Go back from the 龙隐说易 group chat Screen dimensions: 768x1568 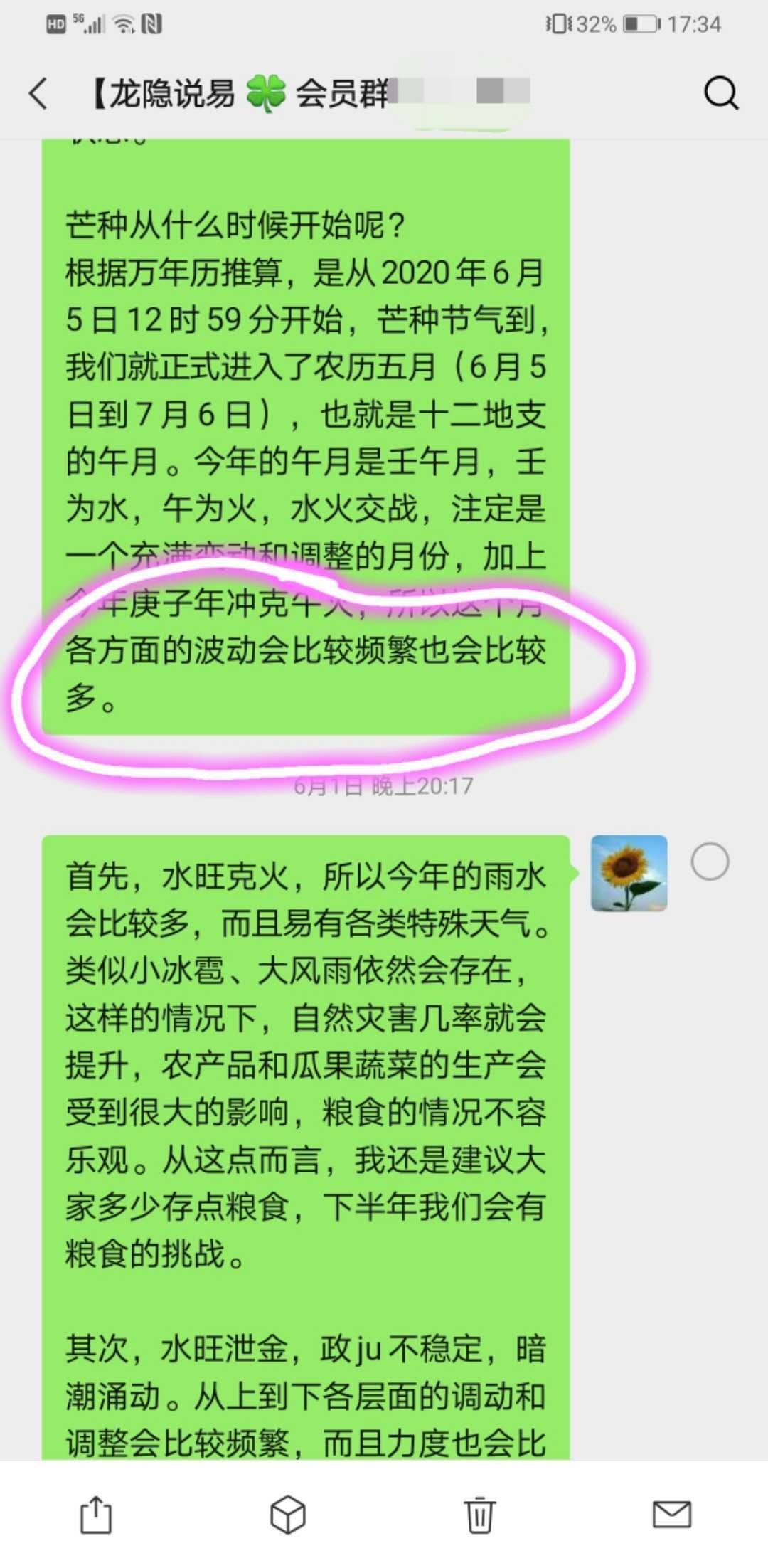(38, 93)
